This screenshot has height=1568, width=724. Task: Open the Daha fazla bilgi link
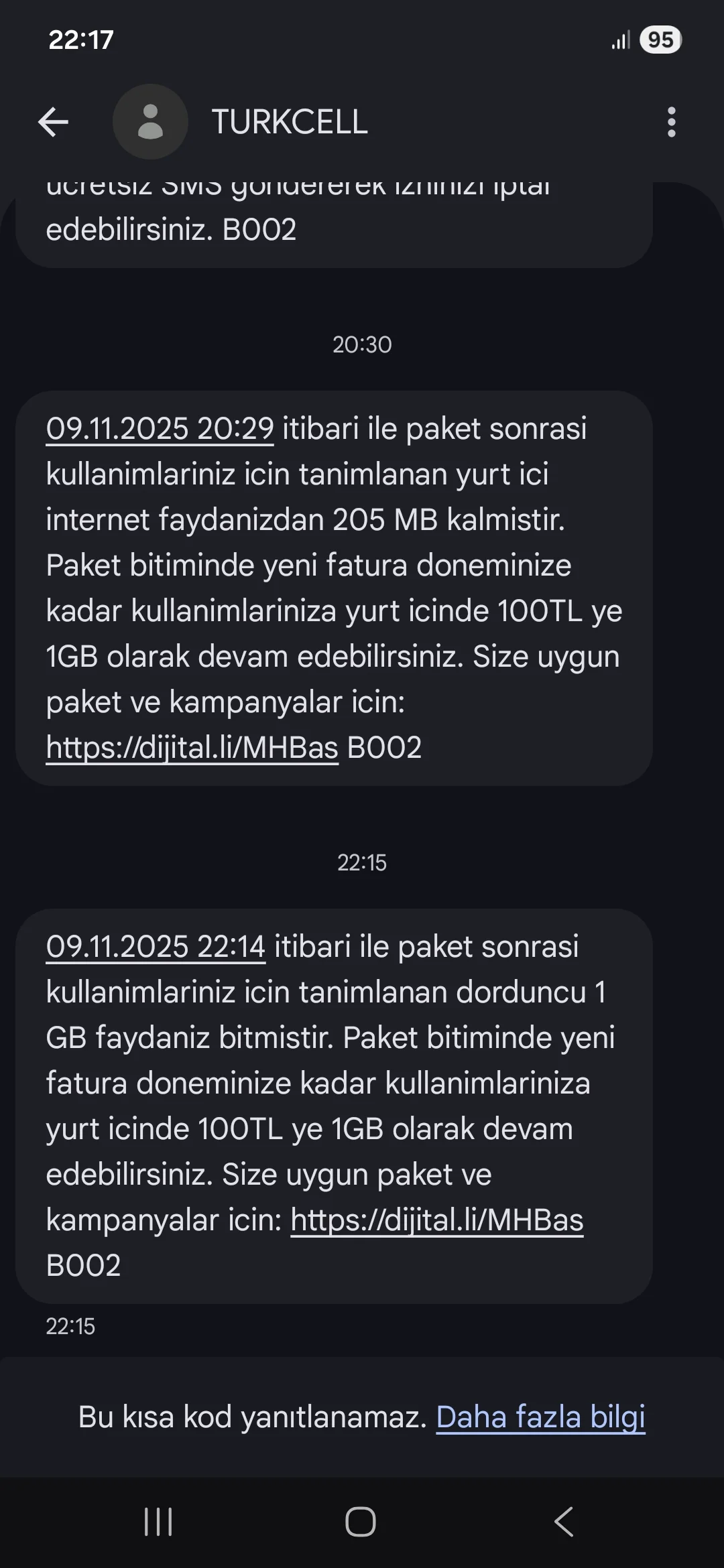[540, 1417]
